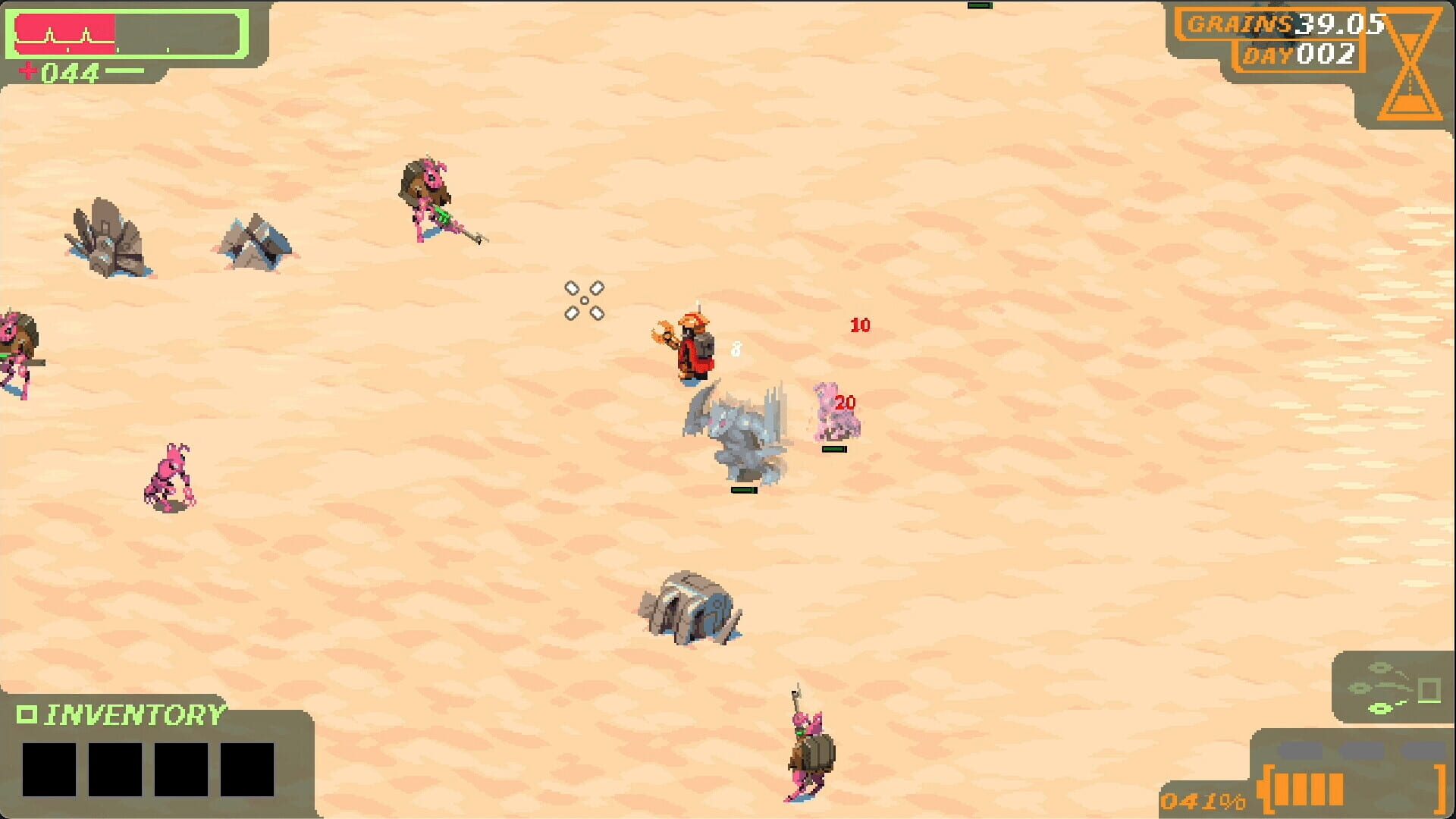
Task: Select the first empty inventory slot
Action: tap(49, 769)
